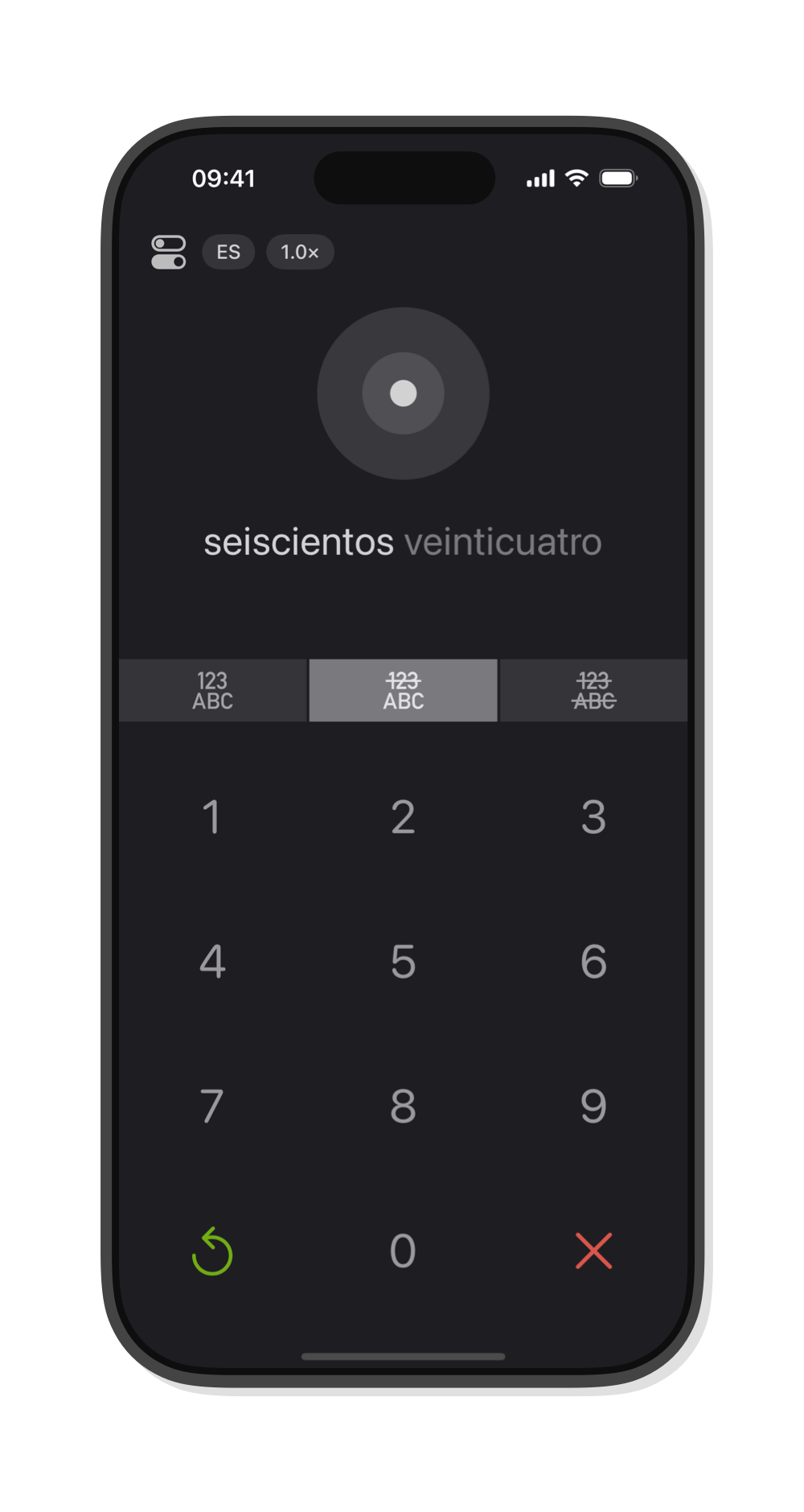This screenshot has height=1512, width=804.
Task: Open the settings toggles icon
Action: [169, 252]
